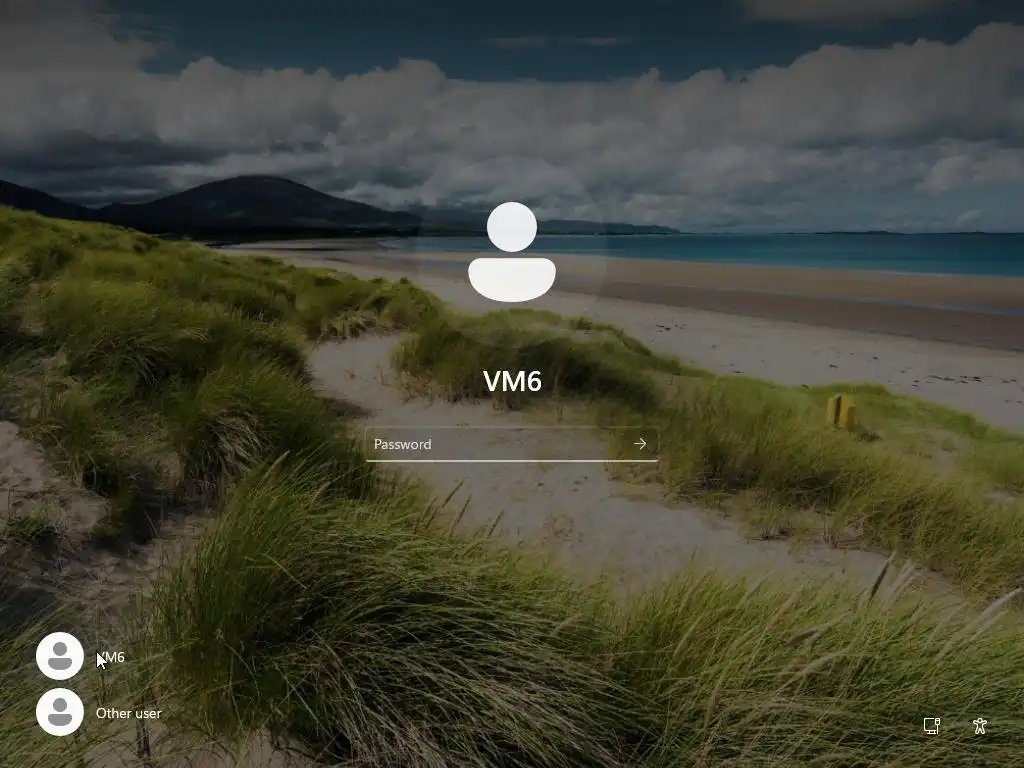The image size is (1024, 768).
Task: Open the accessibility options icon
Action: pos(979,726)
